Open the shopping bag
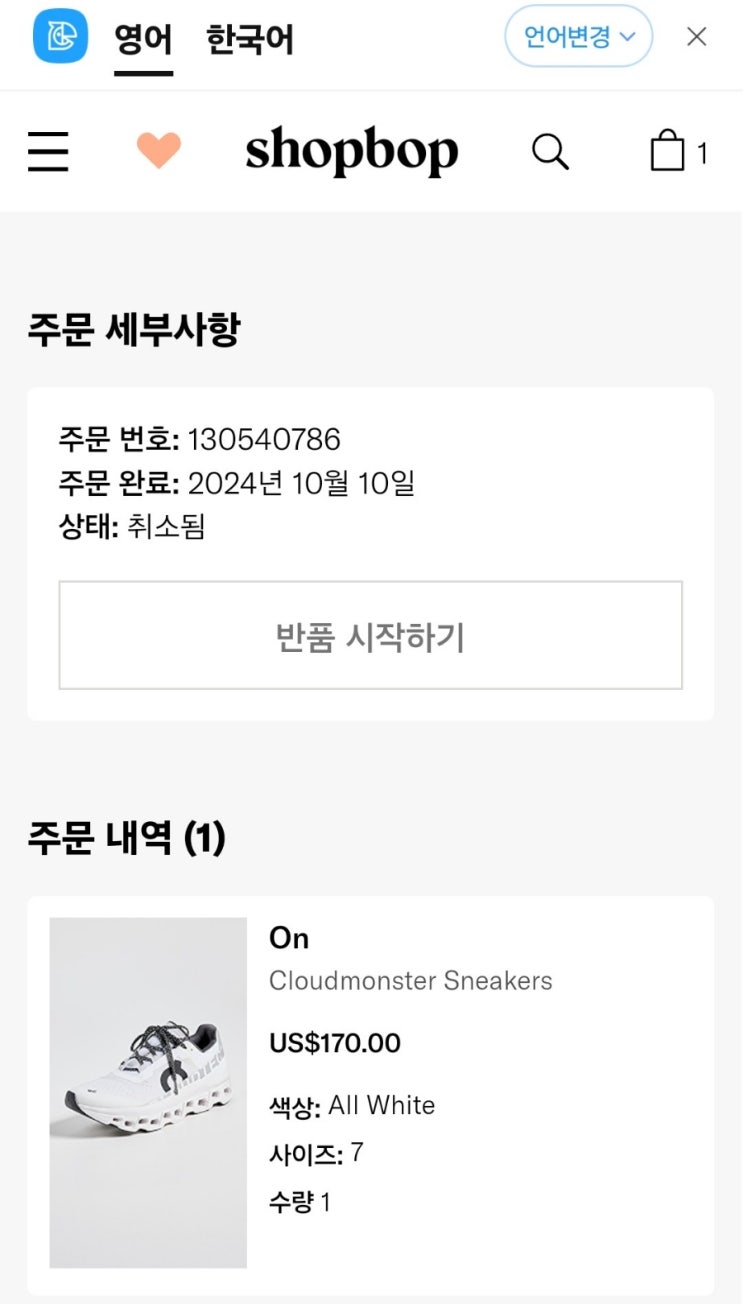 point(669,152)
